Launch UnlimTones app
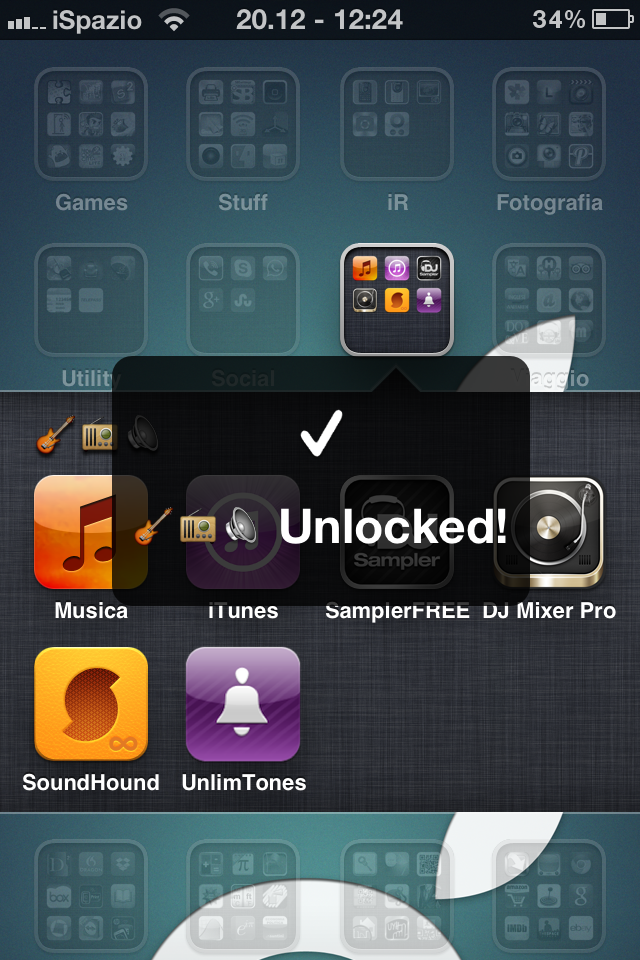The image size is (640, 960). pos(243,704)
